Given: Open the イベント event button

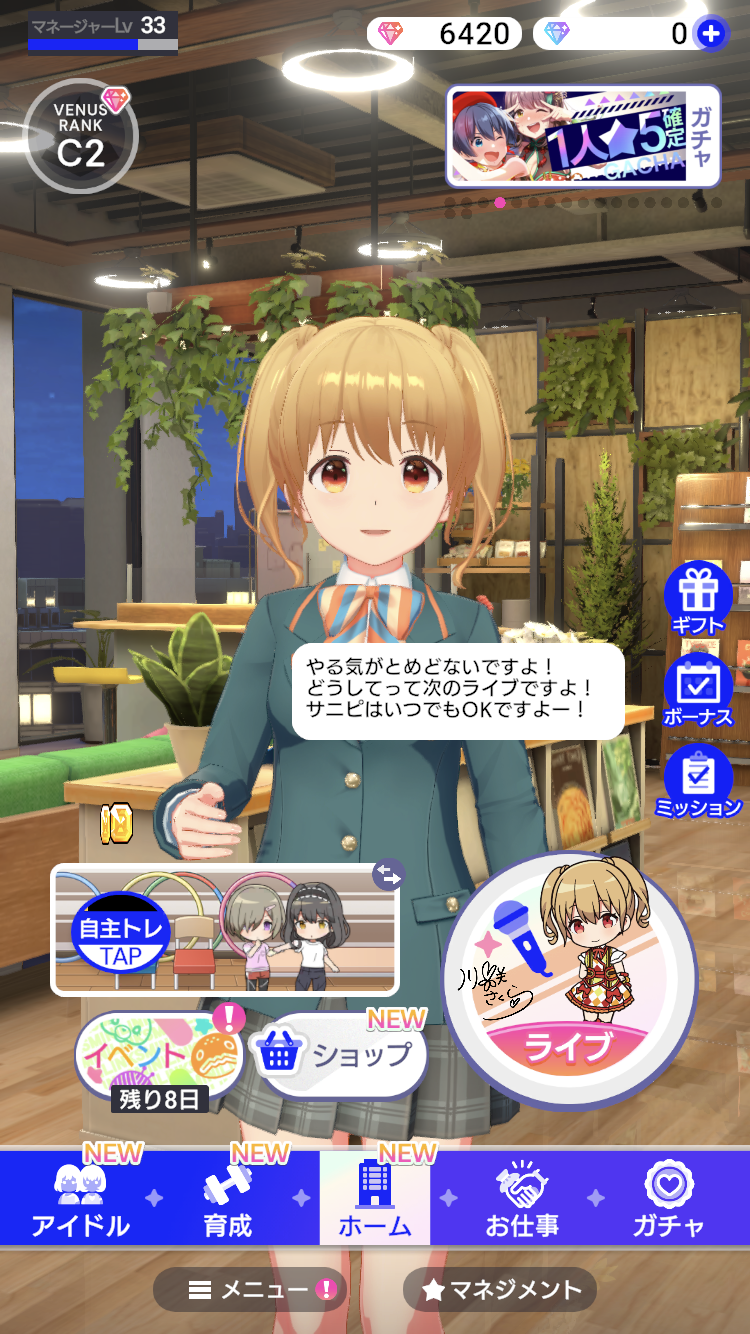Looking at the screenshot, I should (158, 1055).
